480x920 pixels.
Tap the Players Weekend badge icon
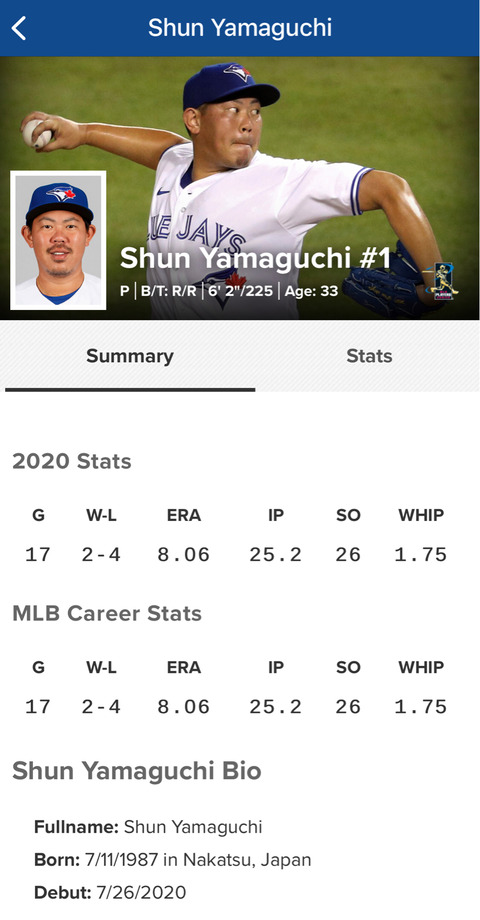441,281
